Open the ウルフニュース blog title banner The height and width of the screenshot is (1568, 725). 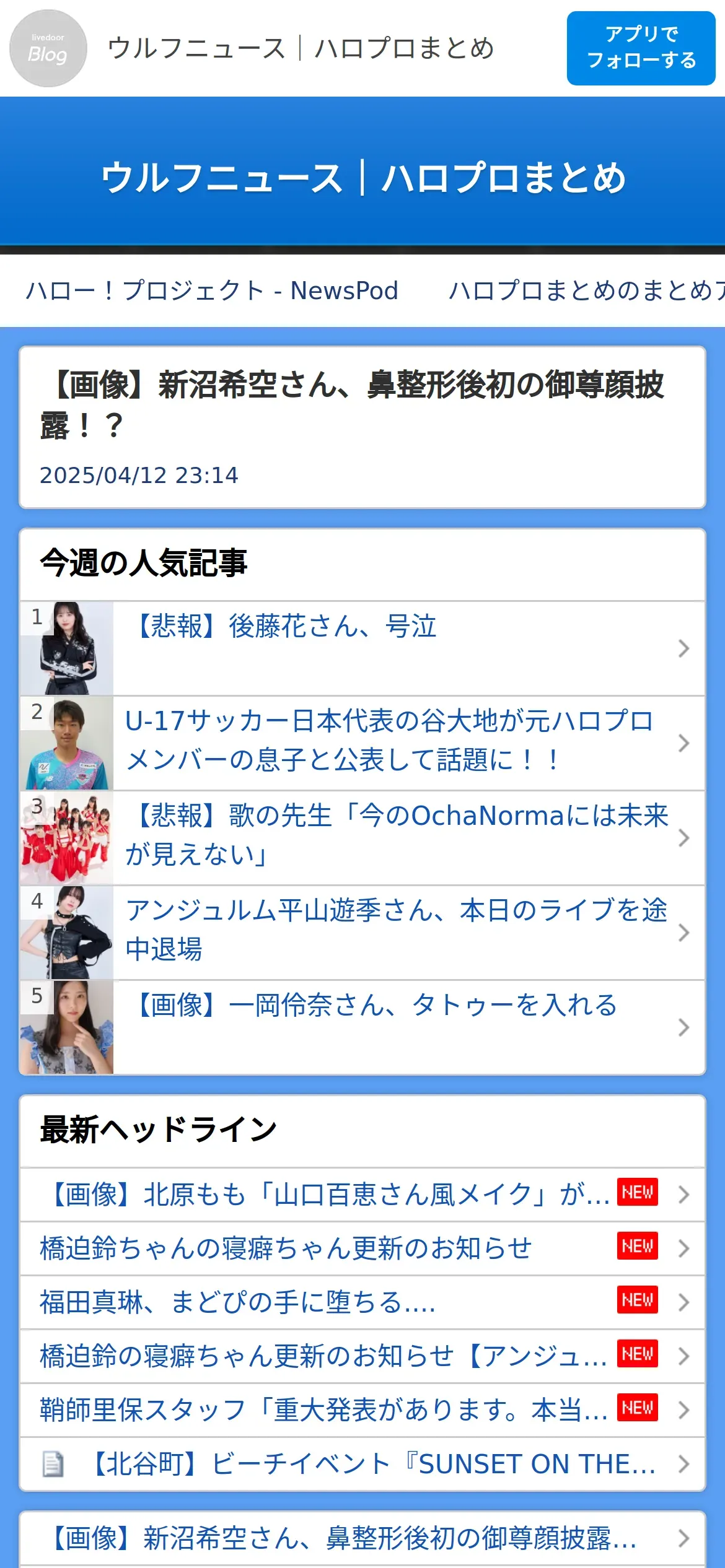pos(362,178)
